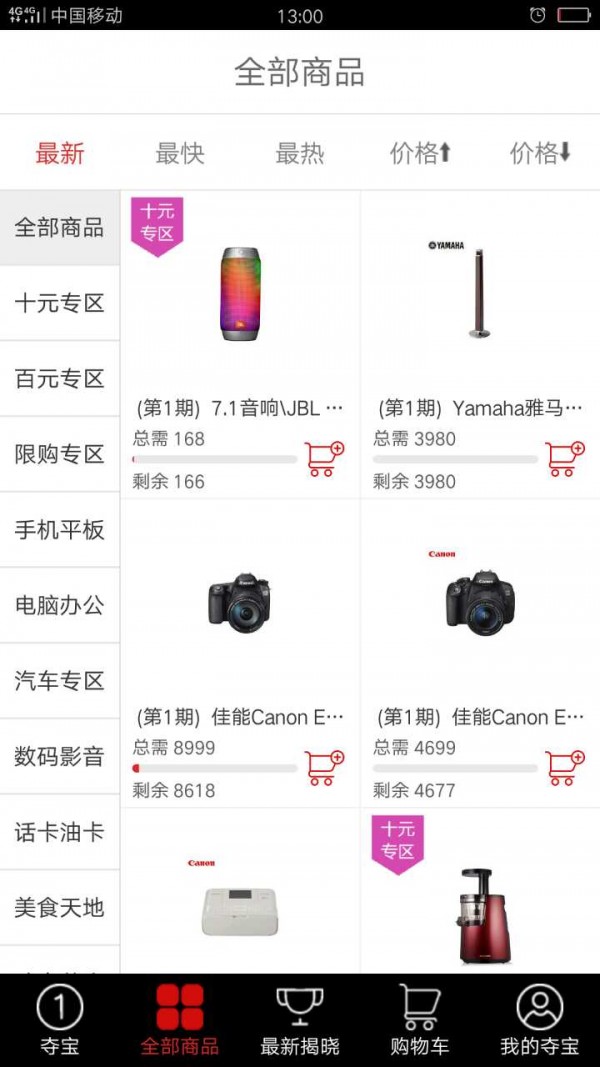Add the 总需 4699 Canon camera to cart

click(x=564, y=767)
